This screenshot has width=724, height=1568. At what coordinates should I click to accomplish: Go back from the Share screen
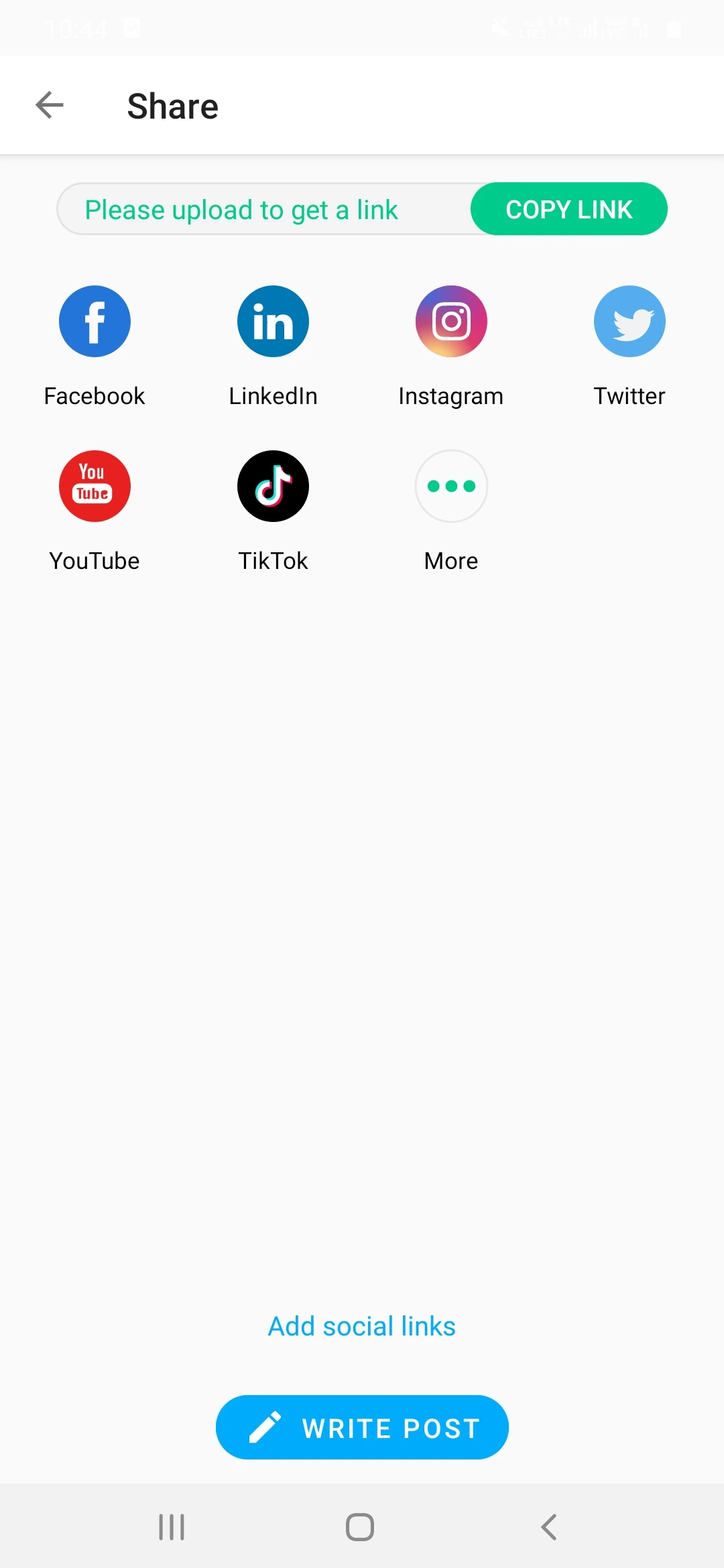(50, 105)
